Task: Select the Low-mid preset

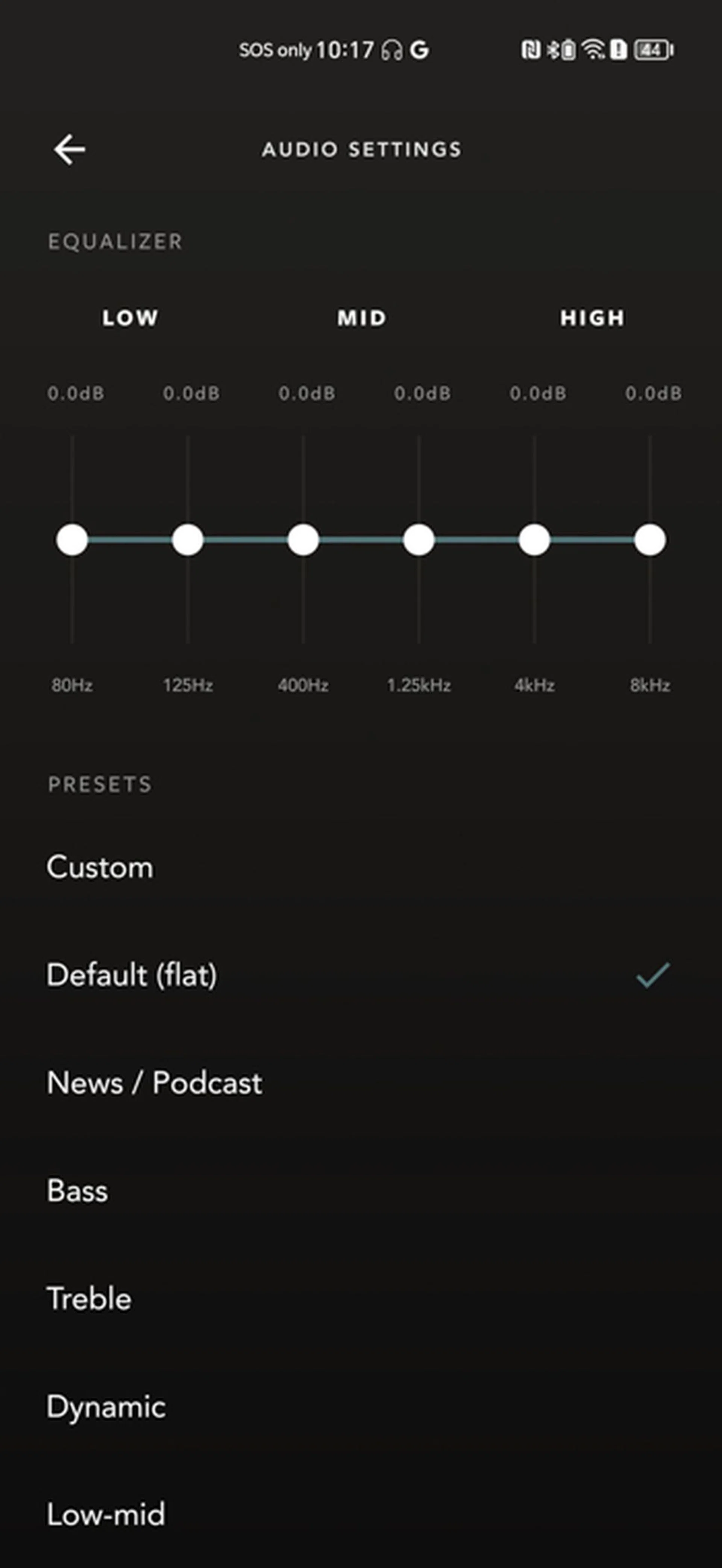Action: [x=105, y=1514]
